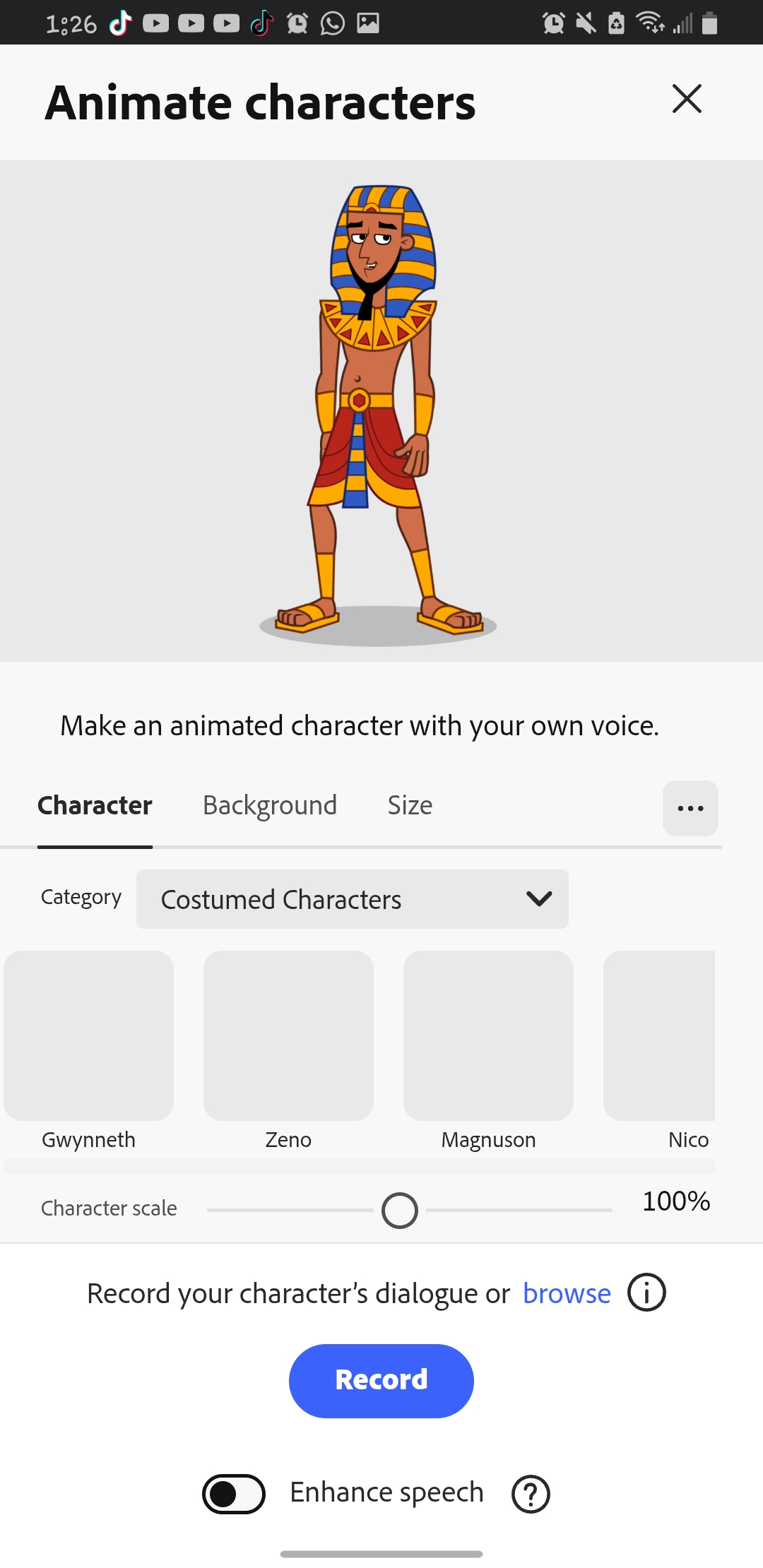Open the info icon next to browse

(646, 1293)
